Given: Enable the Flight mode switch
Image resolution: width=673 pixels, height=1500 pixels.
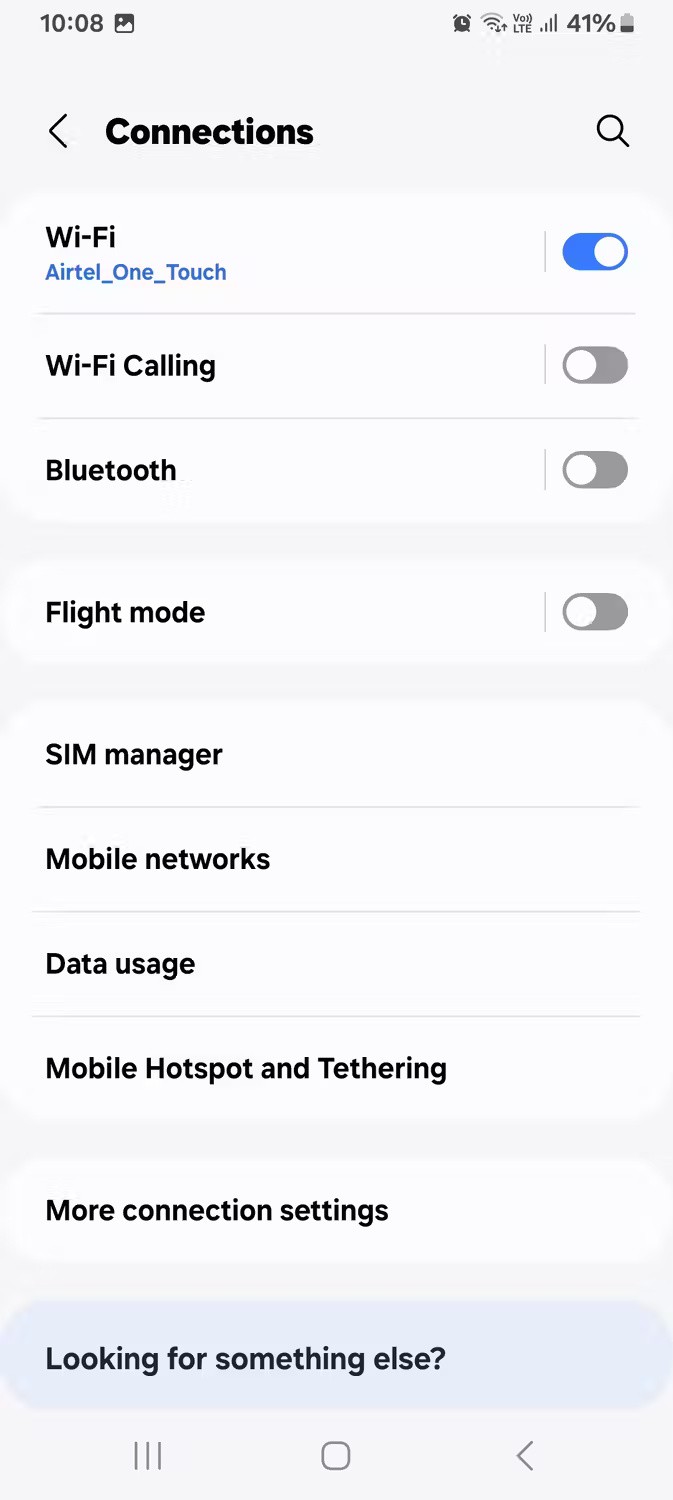Looking at the screenshot, I should coord(595,612).
